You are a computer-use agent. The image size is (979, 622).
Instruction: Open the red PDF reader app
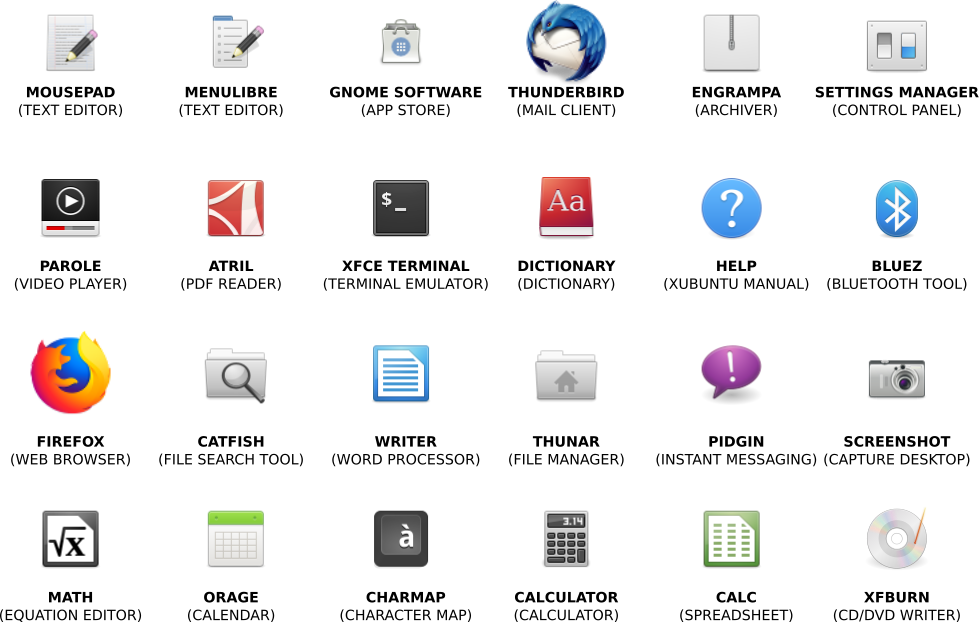pyautogui.click(x=235, y=208)
